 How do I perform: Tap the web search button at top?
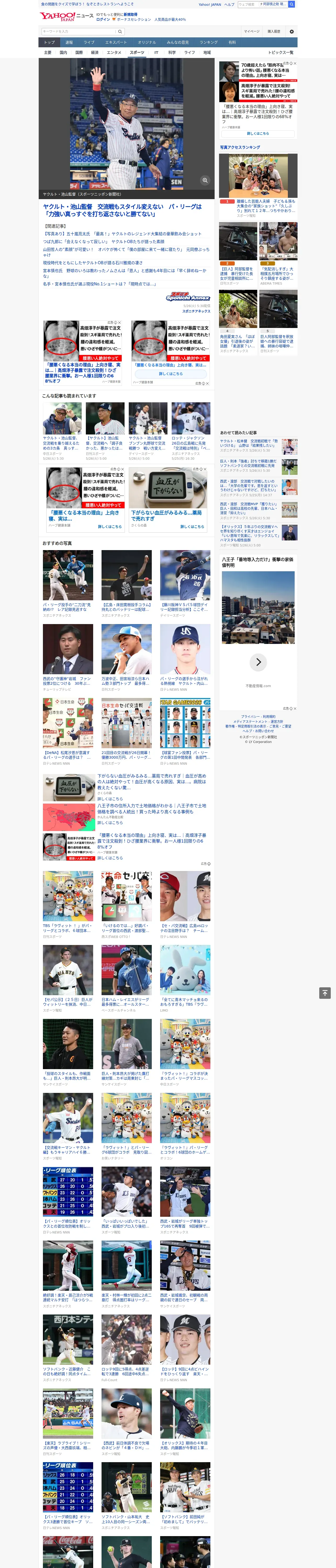[x=292, y=4]
